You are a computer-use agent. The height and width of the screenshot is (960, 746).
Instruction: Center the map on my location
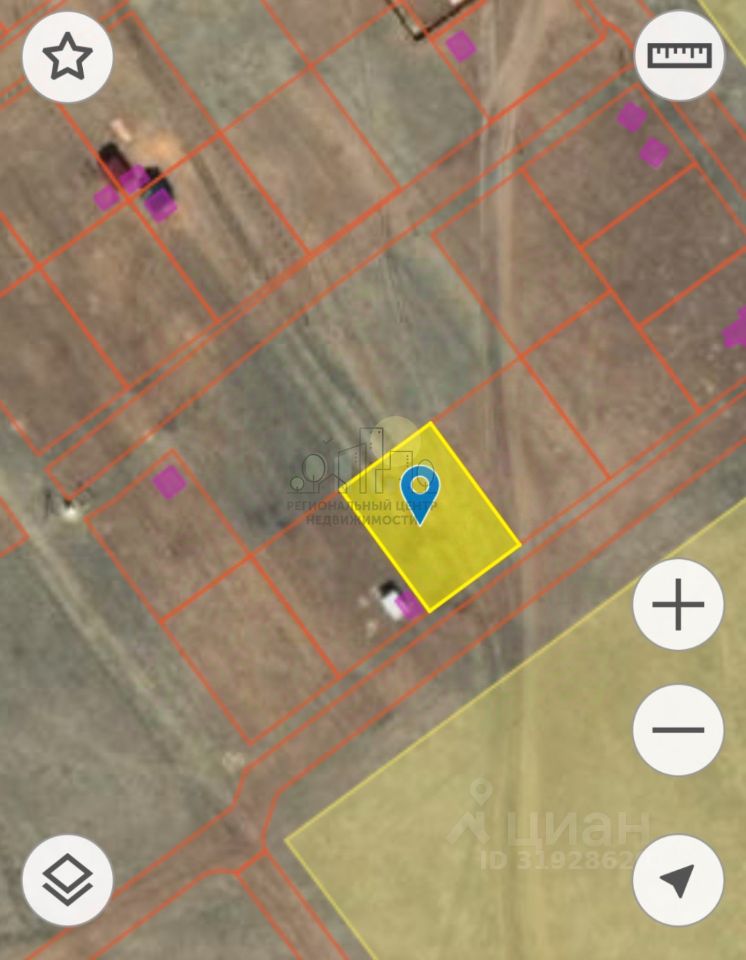(678, 880)
